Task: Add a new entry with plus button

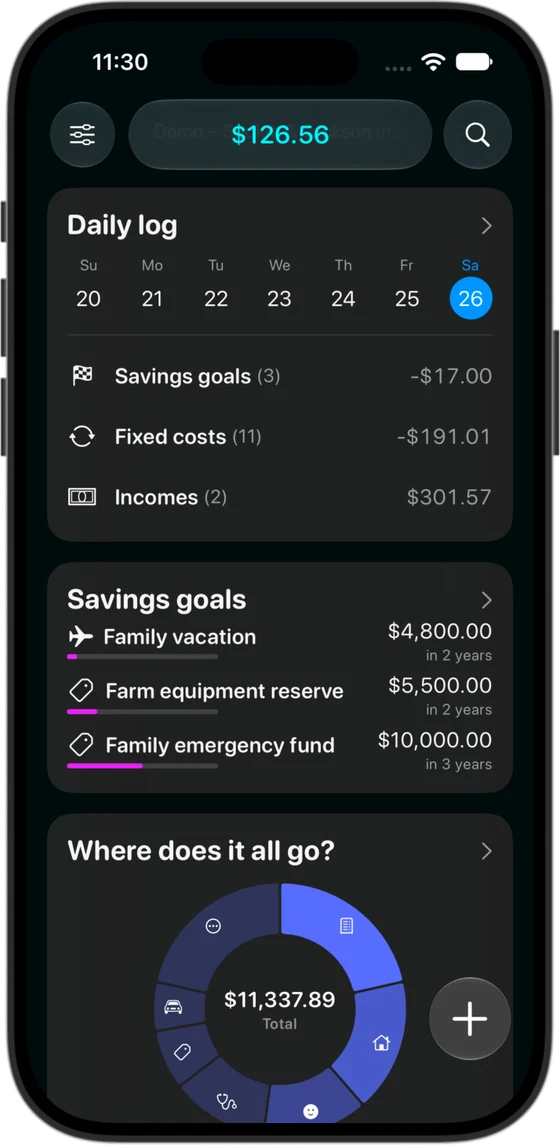Action: [x=469, y=1018]
